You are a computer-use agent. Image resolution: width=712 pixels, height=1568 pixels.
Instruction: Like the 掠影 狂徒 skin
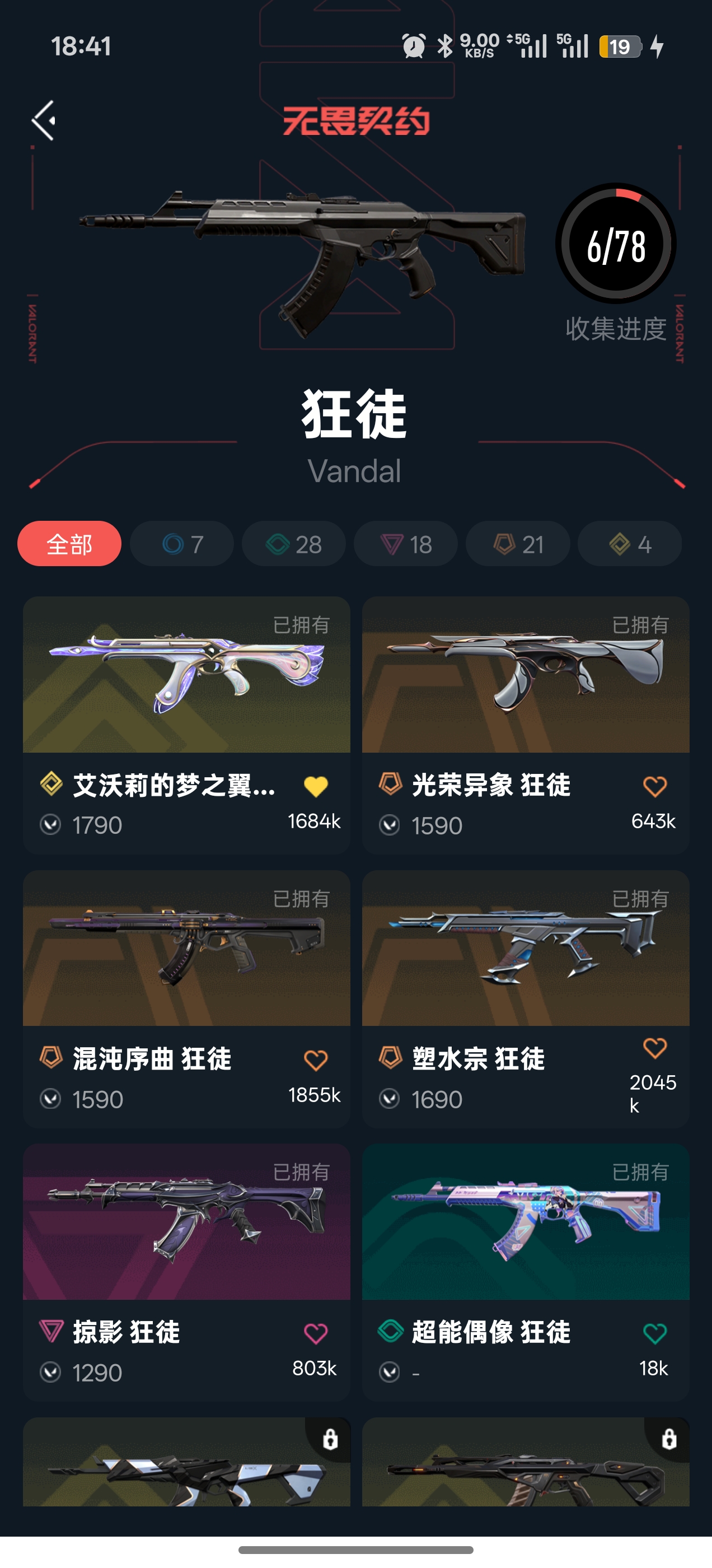coord(316,1334)
